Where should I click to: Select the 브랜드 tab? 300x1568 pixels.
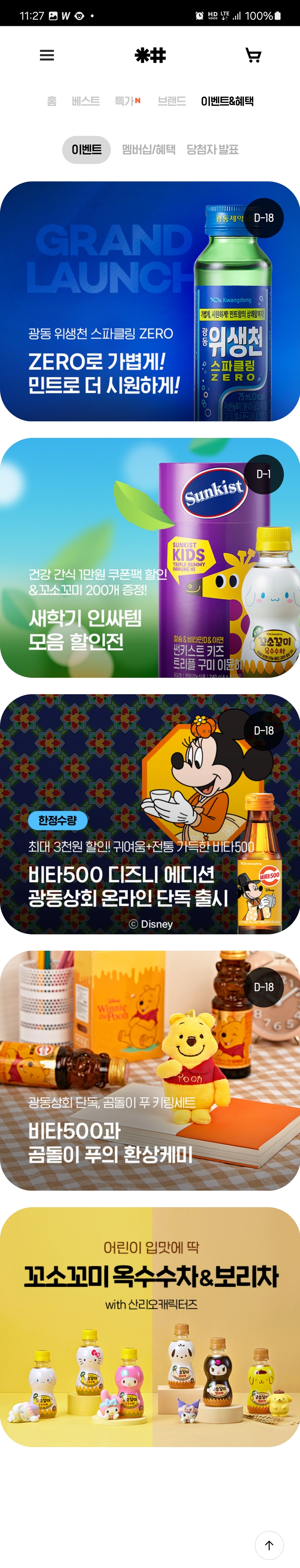171,101
